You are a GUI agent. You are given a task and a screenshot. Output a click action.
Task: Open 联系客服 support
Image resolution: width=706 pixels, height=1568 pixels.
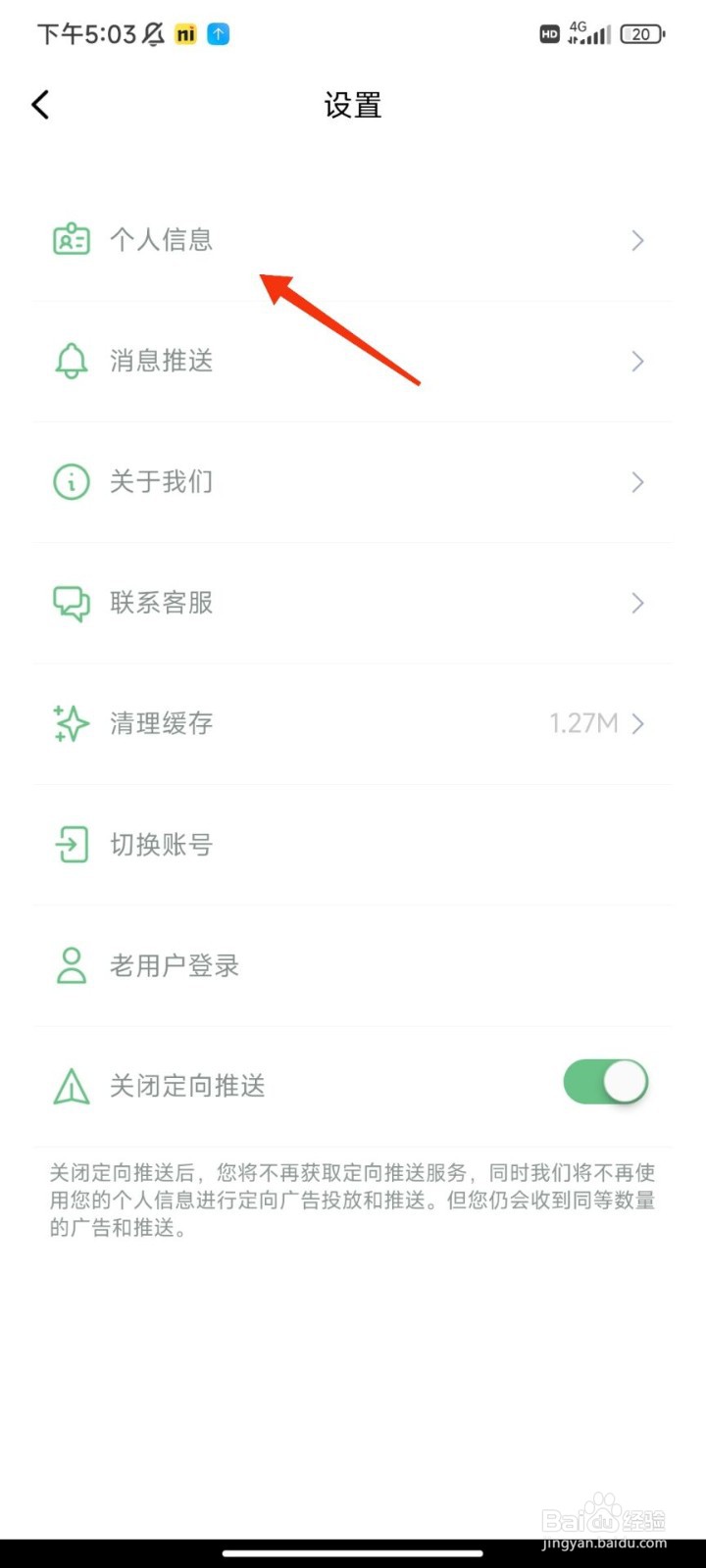(162, 603)
